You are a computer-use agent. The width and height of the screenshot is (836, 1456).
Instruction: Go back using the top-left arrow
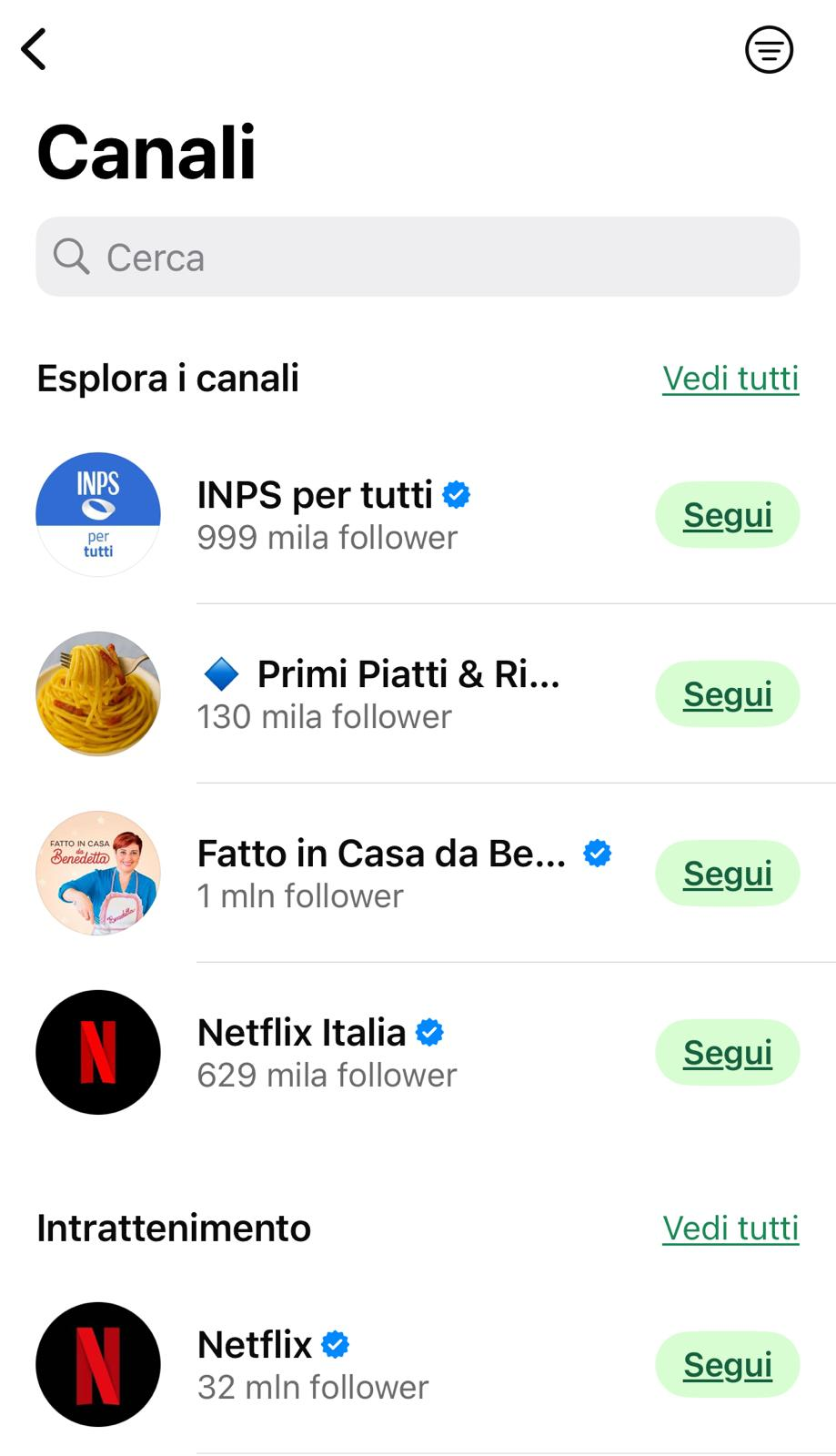coord(35,49)
